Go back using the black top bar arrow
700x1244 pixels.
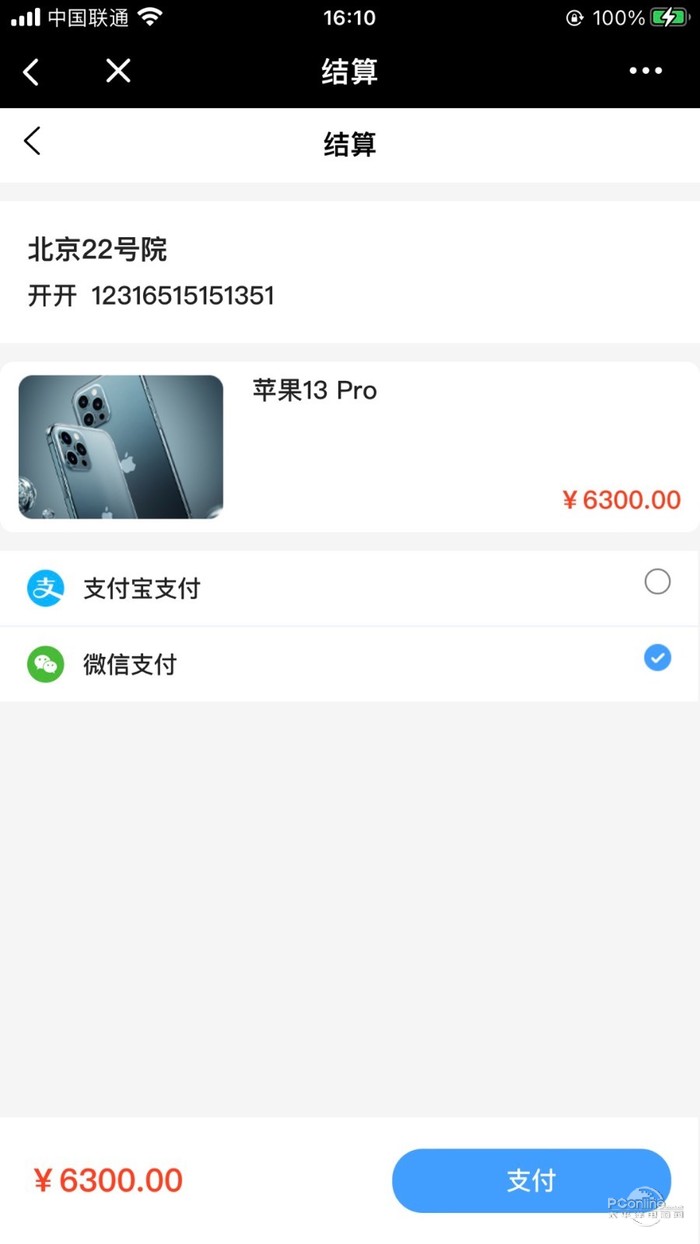(31, 71)
